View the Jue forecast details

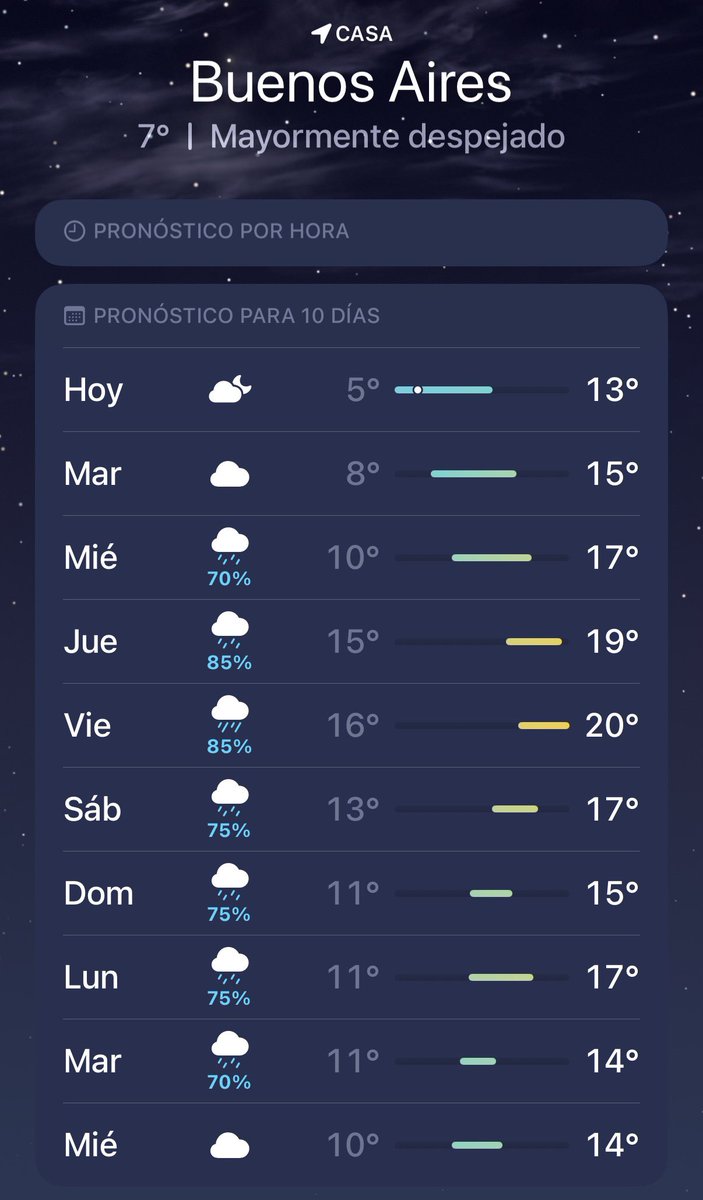pyautogui.click(x=351, y=642)
